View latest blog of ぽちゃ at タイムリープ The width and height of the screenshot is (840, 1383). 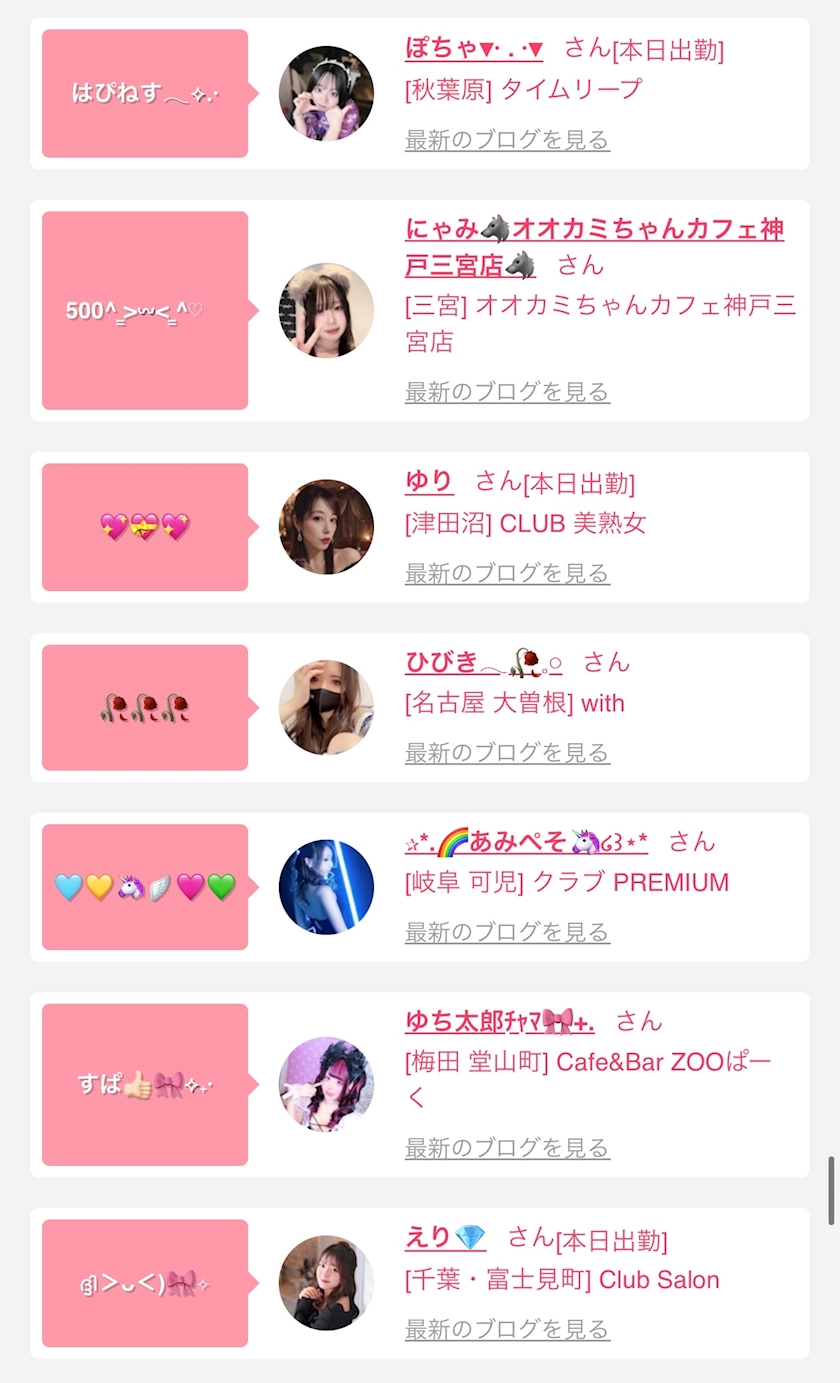click(507, 140)
